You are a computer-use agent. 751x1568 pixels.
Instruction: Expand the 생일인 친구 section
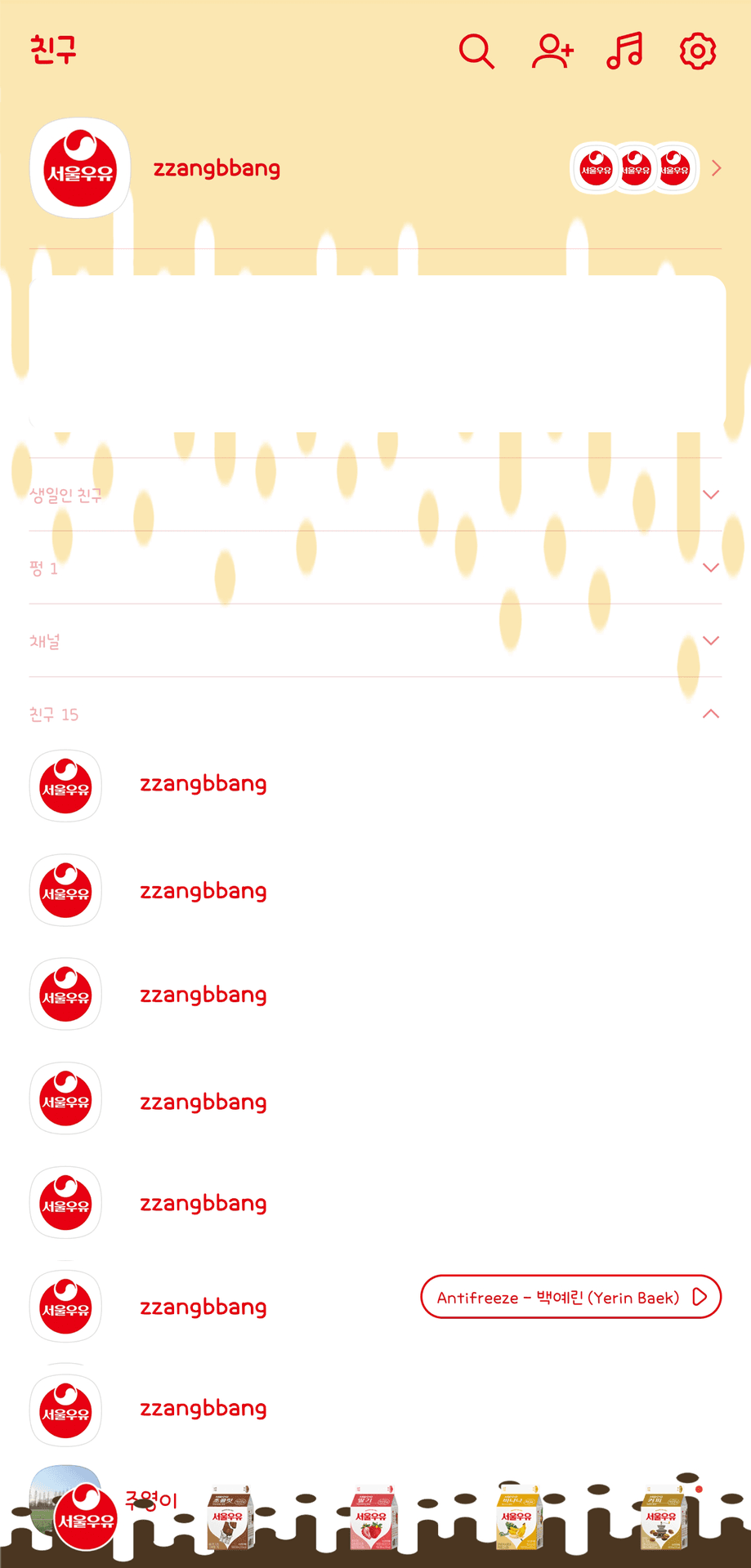[710, 494]
